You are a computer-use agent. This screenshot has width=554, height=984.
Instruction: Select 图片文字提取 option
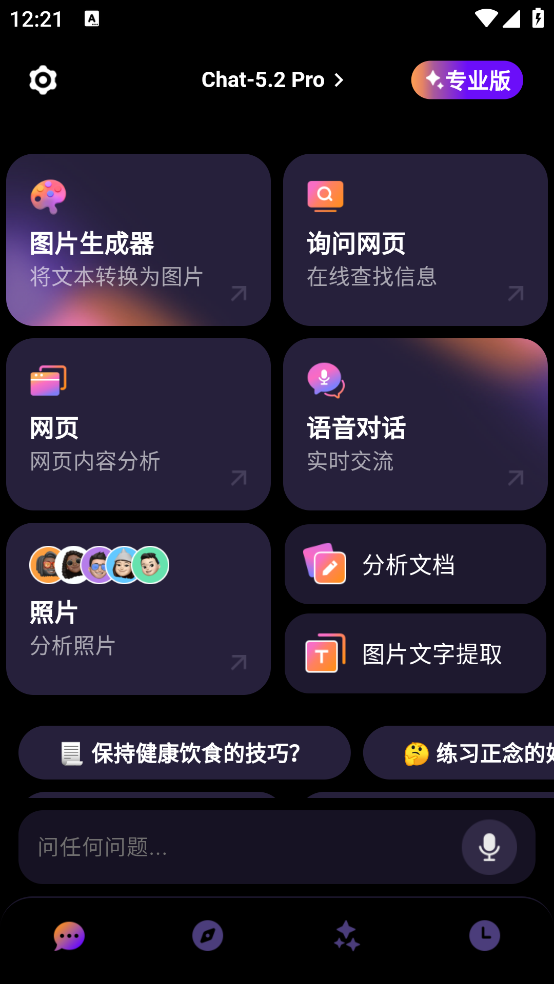tap(415, 653)
